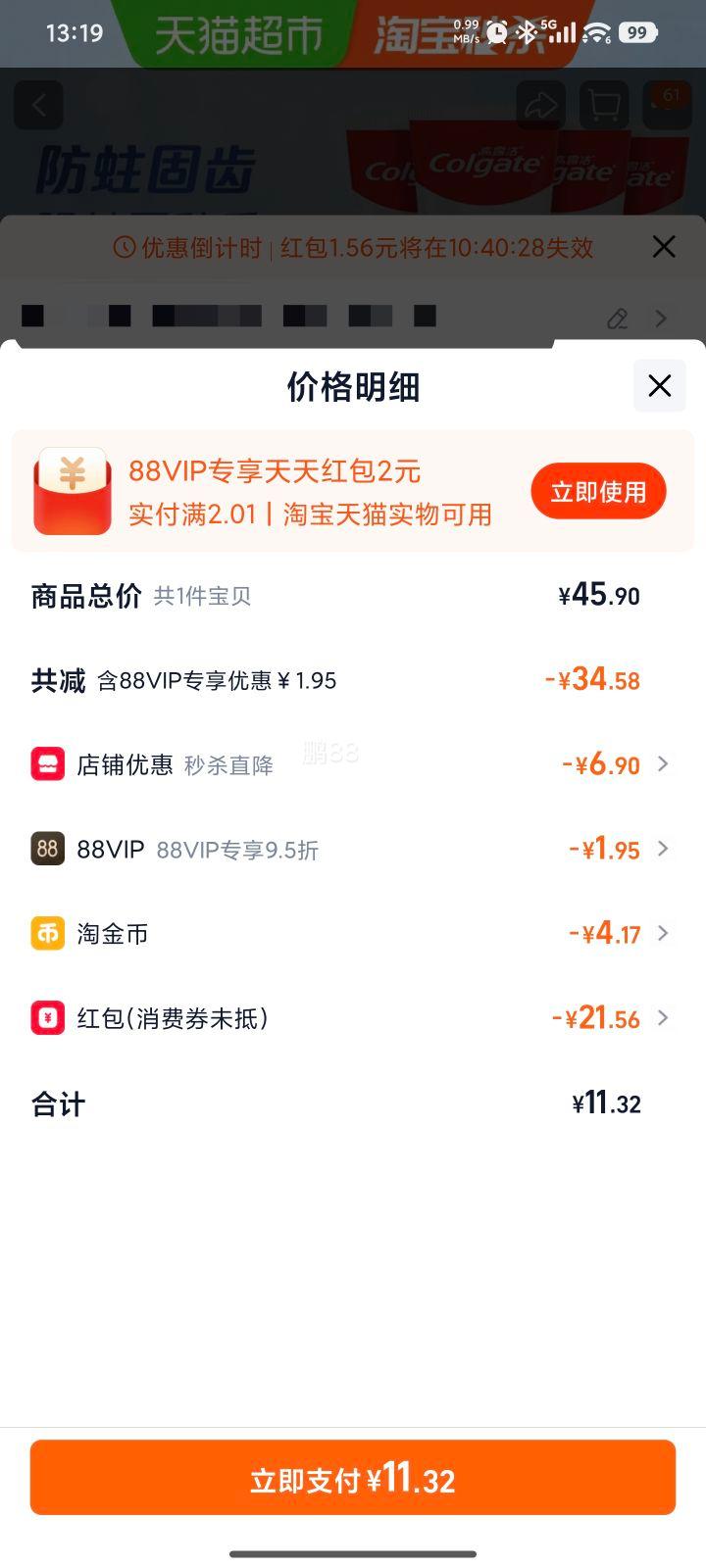Image resolution: width=706 pixels, height=1568 pixels.
Task: Tap the edit pencil icon
Action: point(617,318)
